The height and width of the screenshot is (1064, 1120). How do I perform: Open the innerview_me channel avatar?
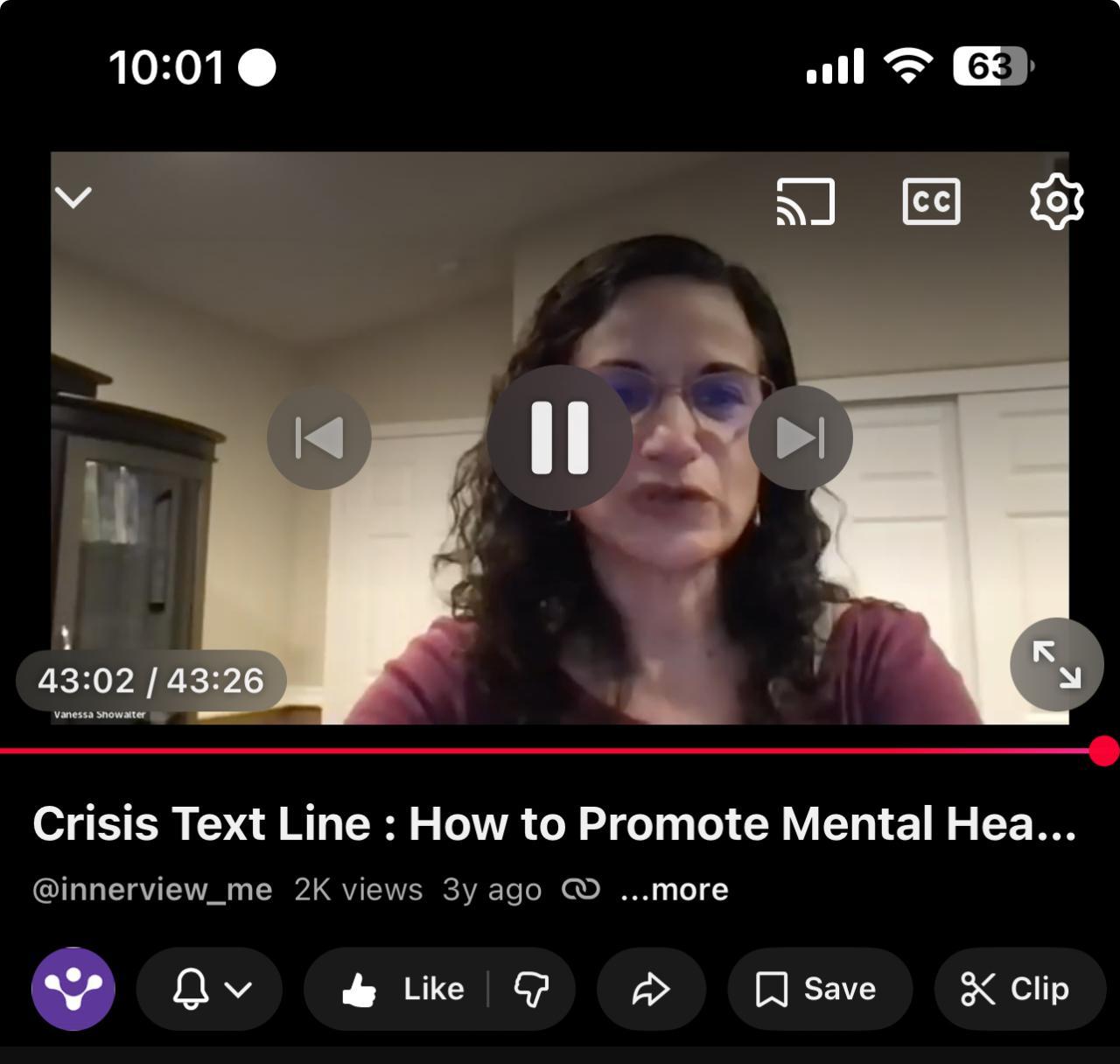tap(73, 989)
